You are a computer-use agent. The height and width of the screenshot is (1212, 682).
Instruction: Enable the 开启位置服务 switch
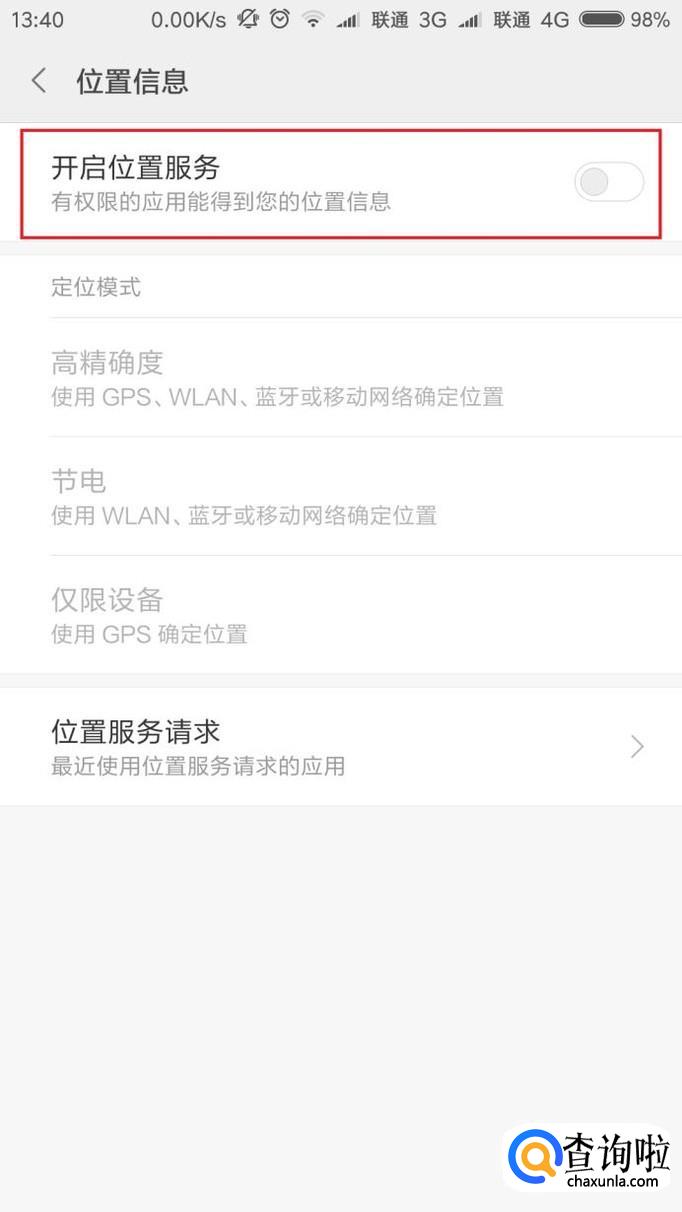[608, 182]
